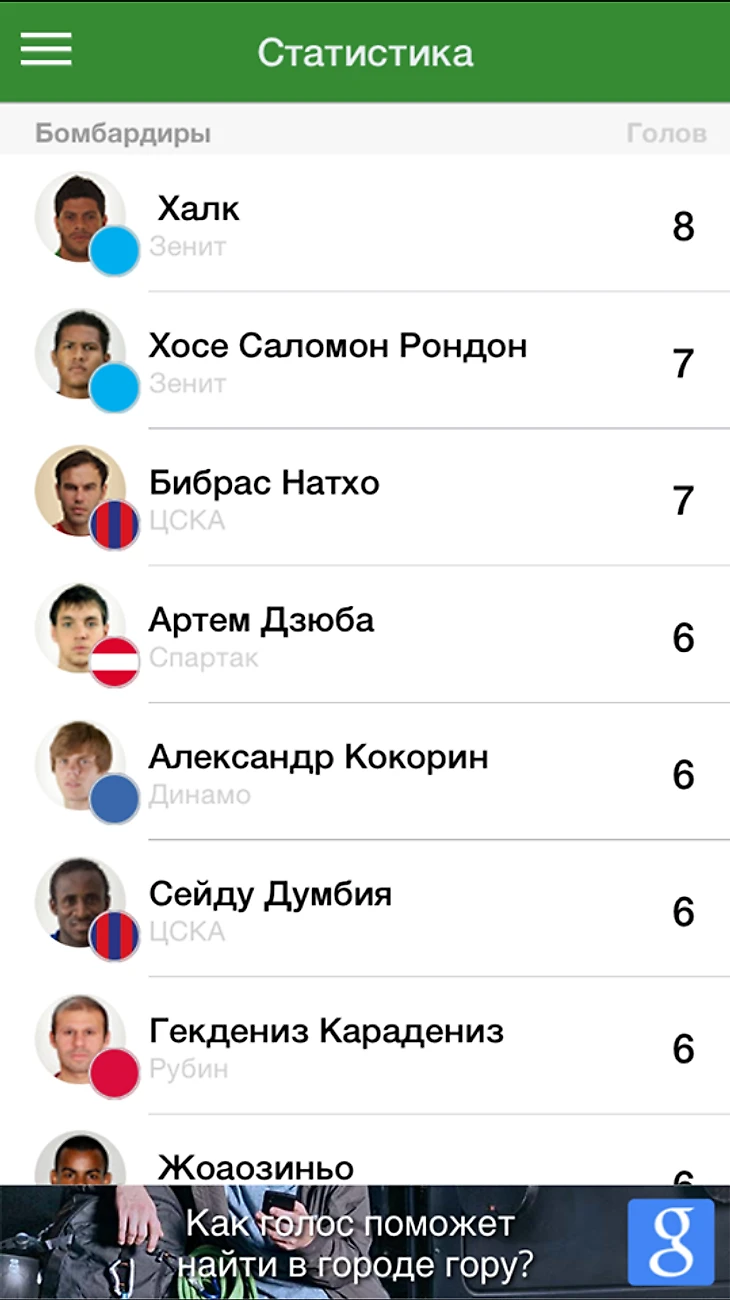Open Халк's player row
Viewport: 730px width, 1300px height.
365,225
